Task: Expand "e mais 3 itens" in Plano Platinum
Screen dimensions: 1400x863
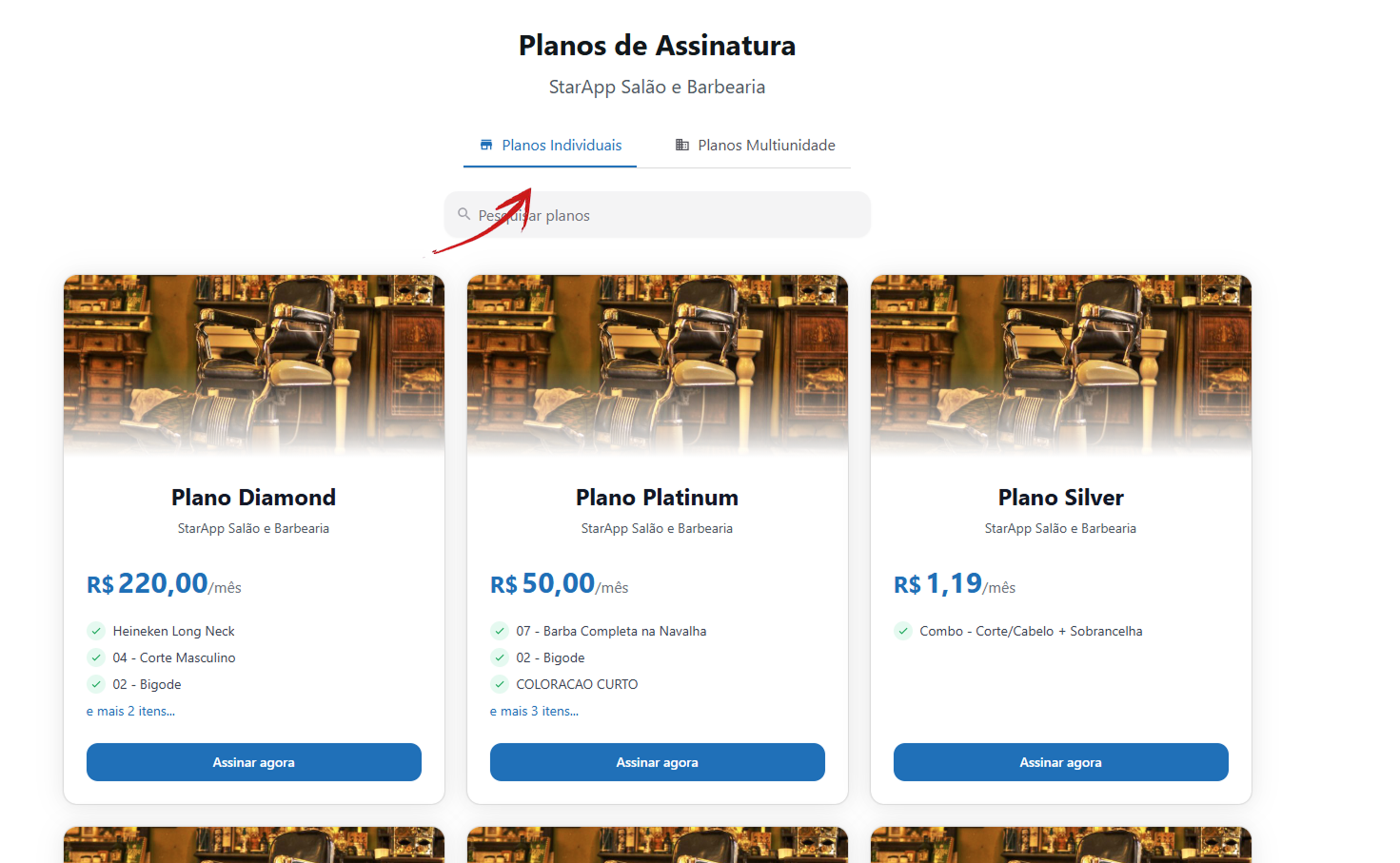Action: pos(534,711)
